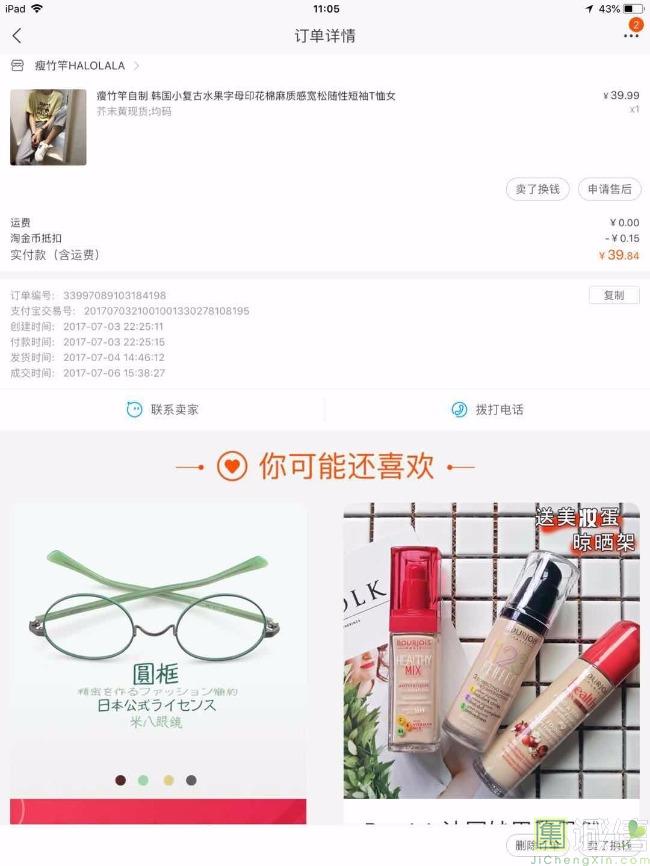Open the purchased T-shirt product details
The height and width of the screenshot is (866, 650).
click(x=246, y=96)
